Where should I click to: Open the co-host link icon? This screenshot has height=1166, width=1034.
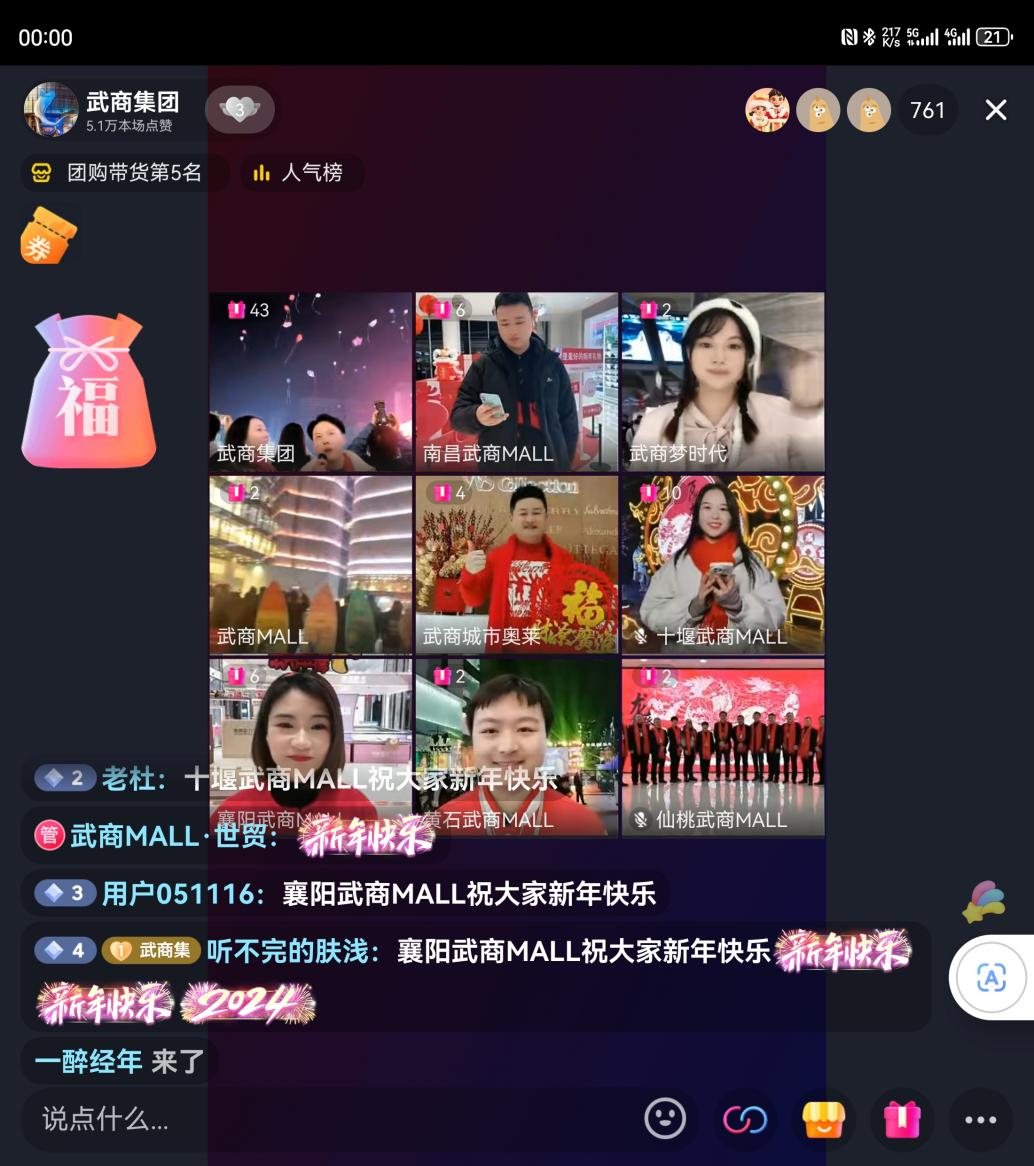click(745, 1119)
